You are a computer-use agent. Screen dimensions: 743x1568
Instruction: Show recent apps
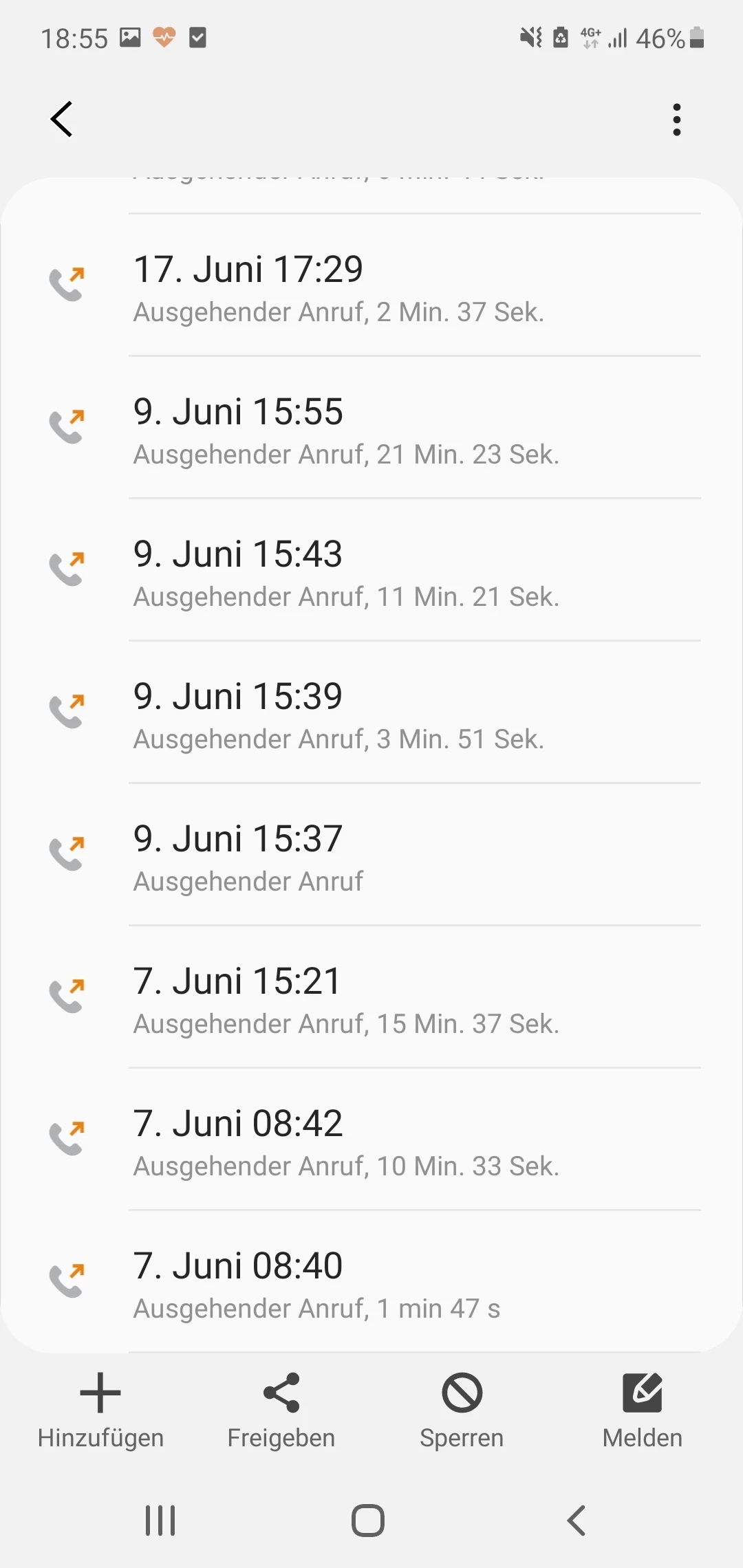pyautogui.click(x=160, y=1521)
